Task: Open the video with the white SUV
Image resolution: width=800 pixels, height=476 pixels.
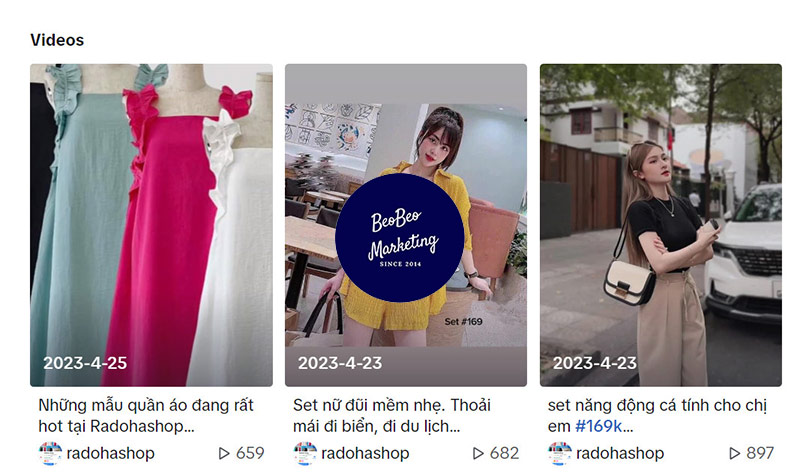Action: [660, 225]
